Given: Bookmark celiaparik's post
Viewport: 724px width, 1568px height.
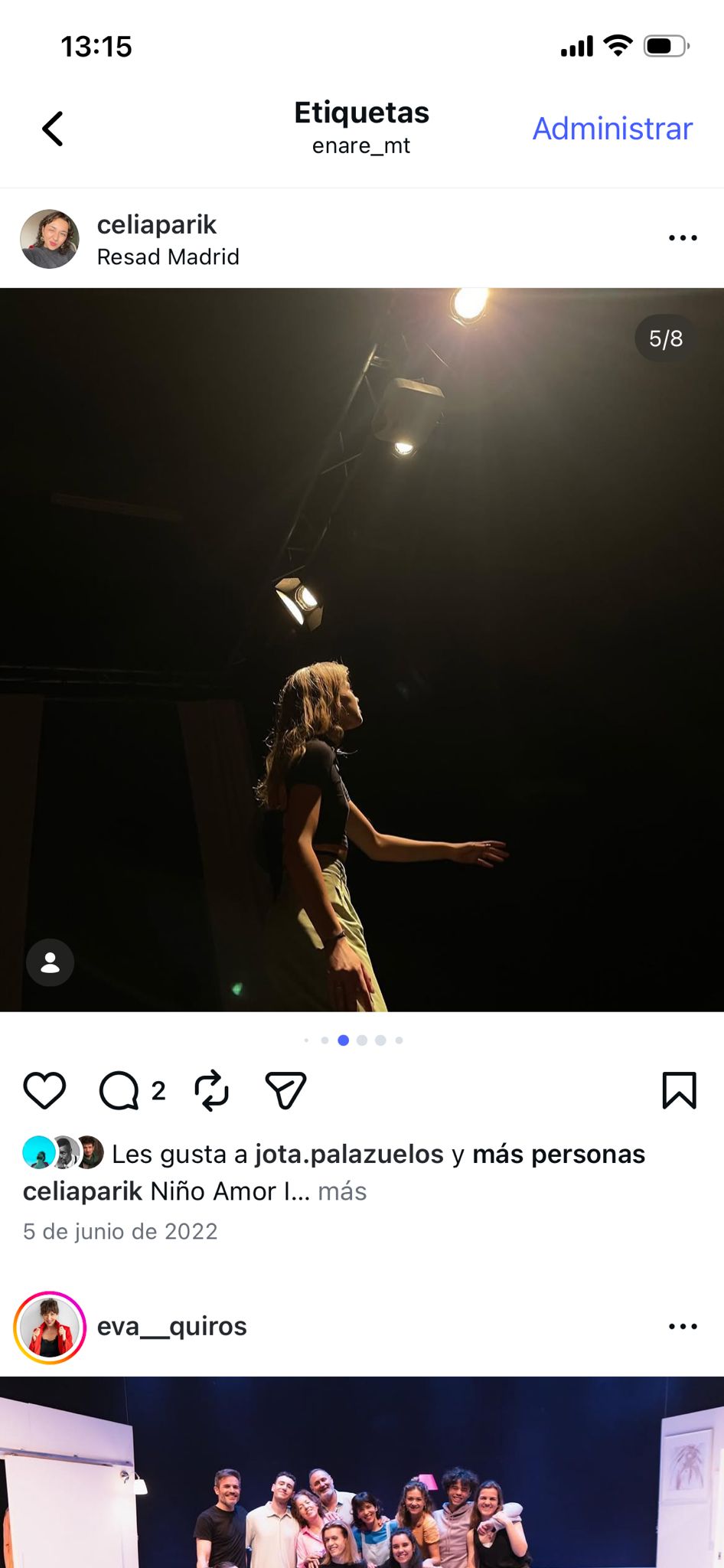Looking at the screenshot, I should pos(679,1090).
